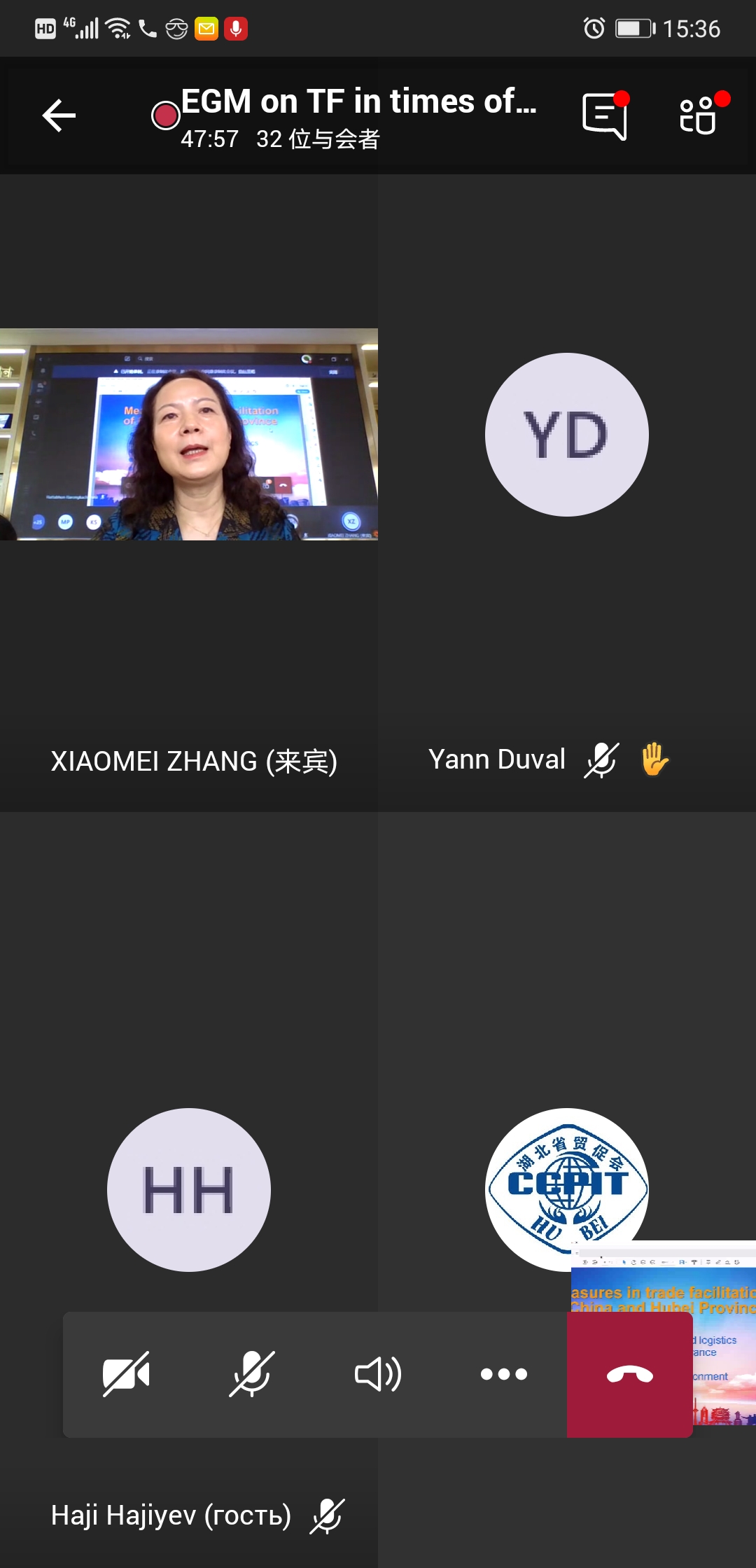This screenshot has width=756, height=1568.
Task: Open XIAOMEI ZHANG's video tile
Action: tap(189, 434)
